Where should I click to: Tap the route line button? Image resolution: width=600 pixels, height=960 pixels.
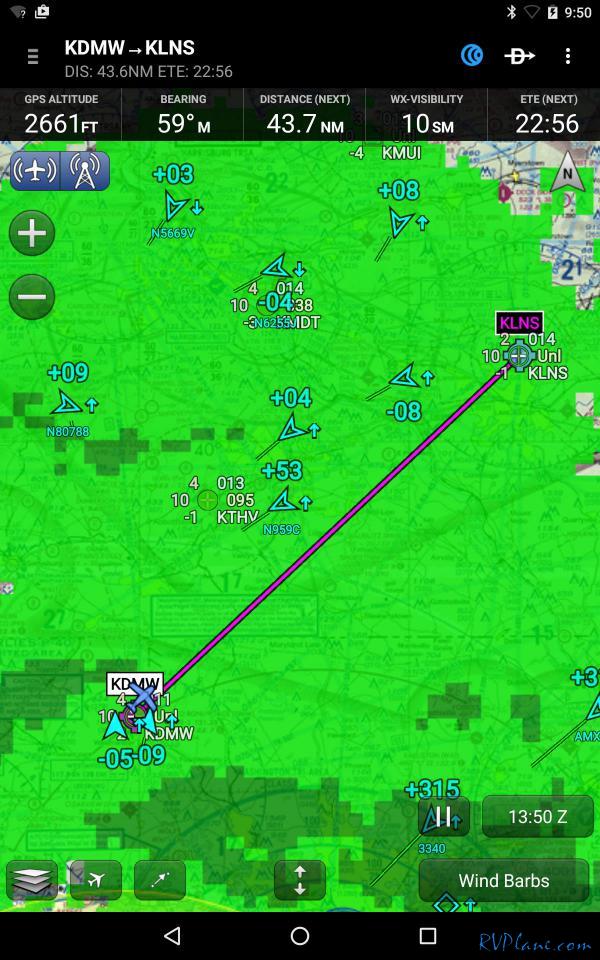point(160,880)
